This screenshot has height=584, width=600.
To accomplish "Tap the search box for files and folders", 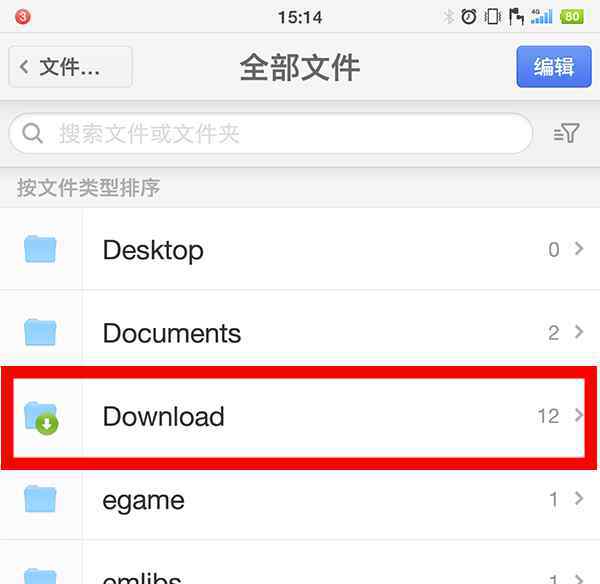I will click(x=270, y=133).
